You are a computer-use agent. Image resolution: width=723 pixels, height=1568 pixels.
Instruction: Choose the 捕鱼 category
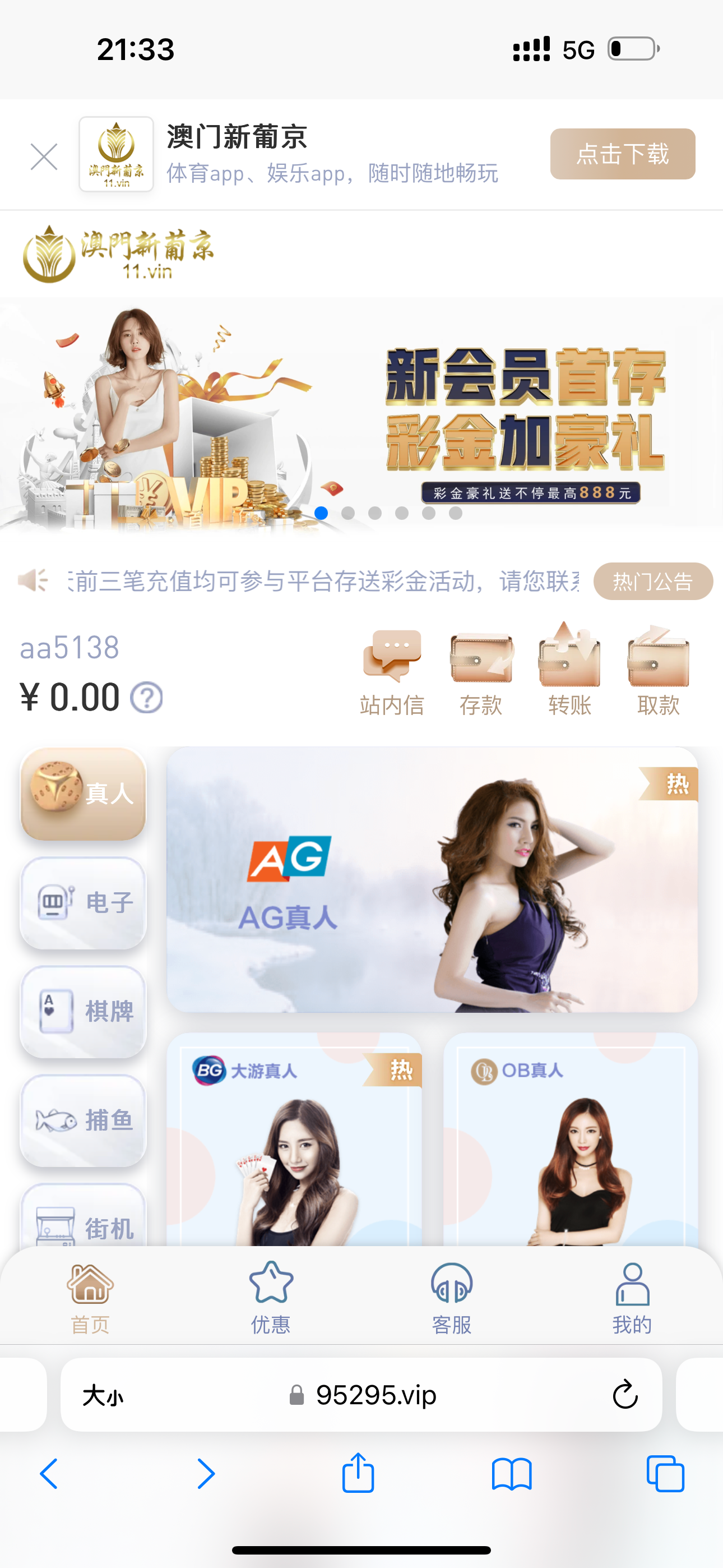pyautogui.click(x=84, y=1120)
